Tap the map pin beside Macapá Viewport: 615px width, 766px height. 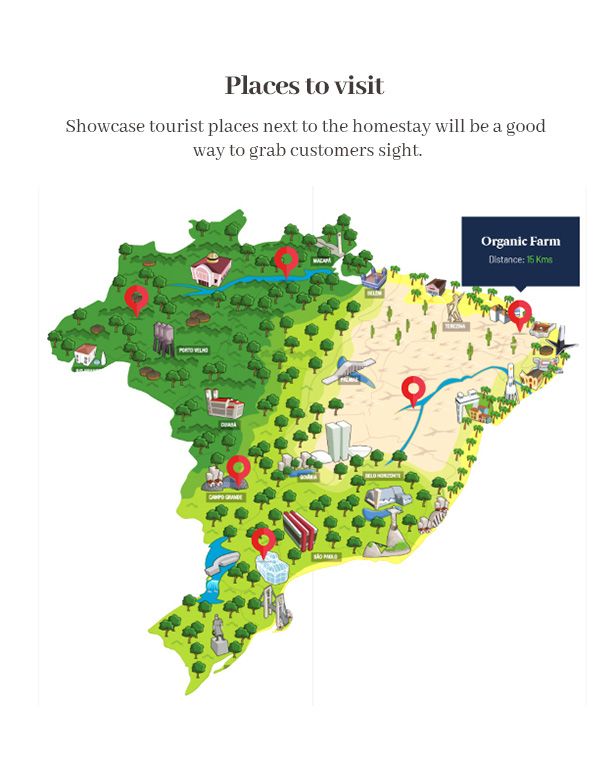[x=287, y=260]
